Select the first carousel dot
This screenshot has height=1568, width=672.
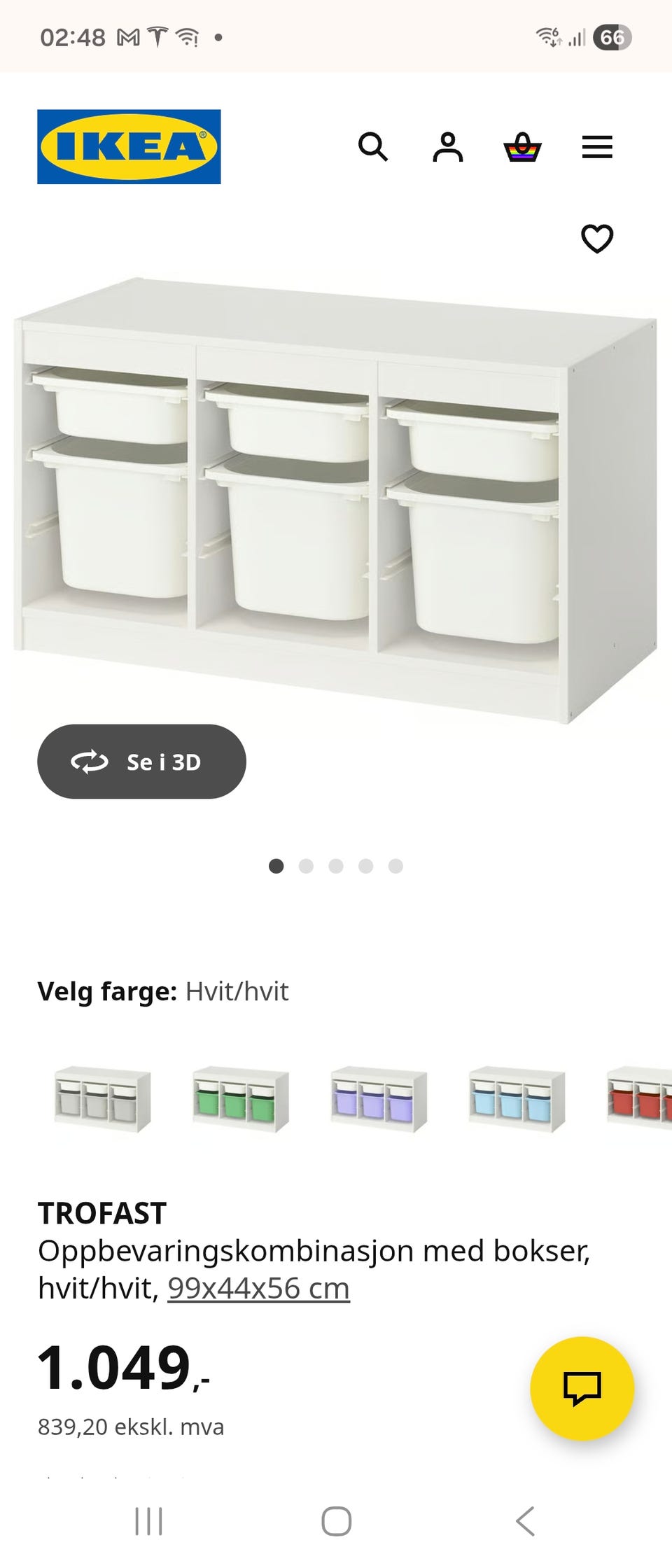pos(276,867)
